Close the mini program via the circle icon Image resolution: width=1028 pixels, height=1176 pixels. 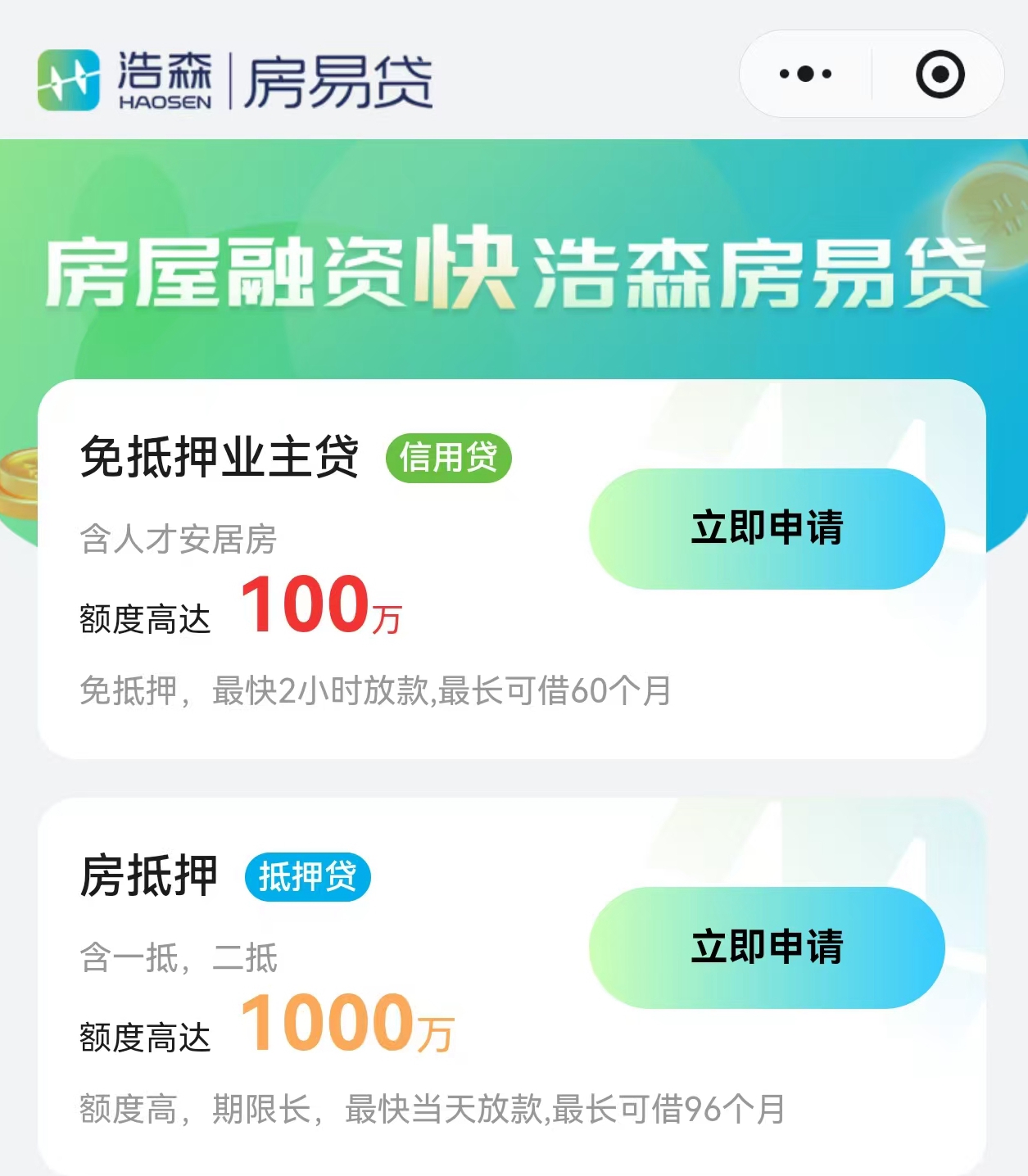click(x=939, y=75)
